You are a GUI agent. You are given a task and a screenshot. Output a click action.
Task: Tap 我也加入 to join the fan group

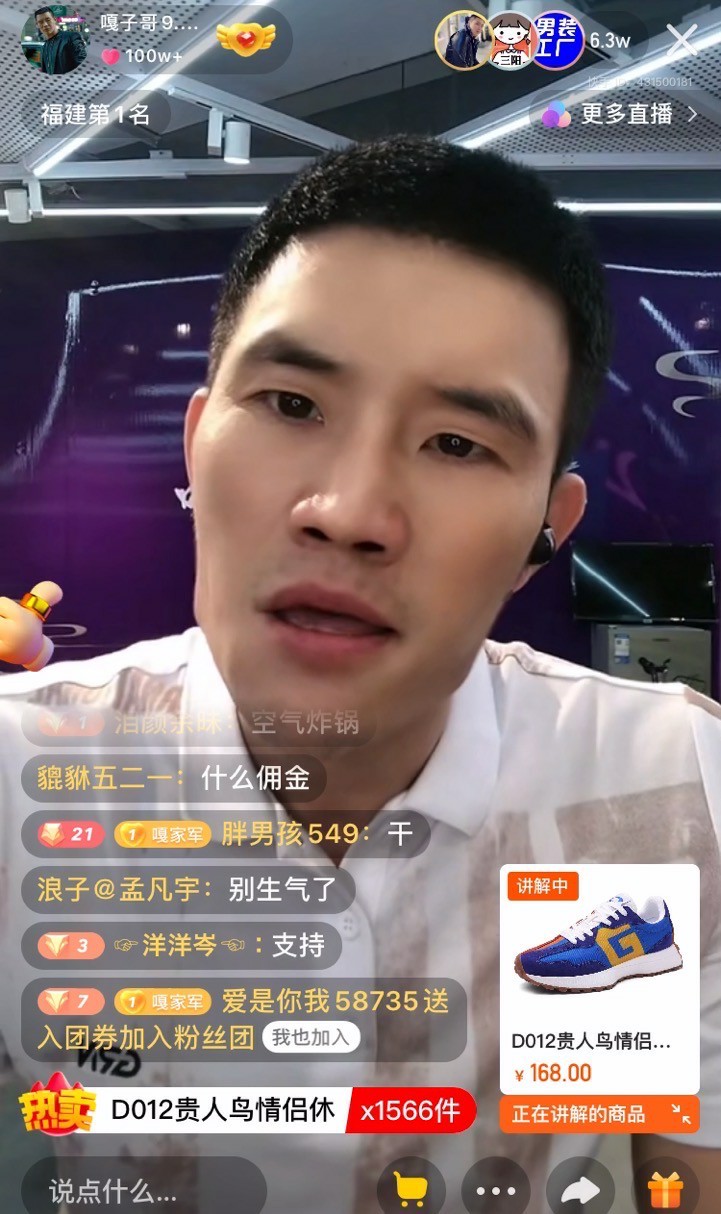pyautogui.click(x=311, y=1037)
